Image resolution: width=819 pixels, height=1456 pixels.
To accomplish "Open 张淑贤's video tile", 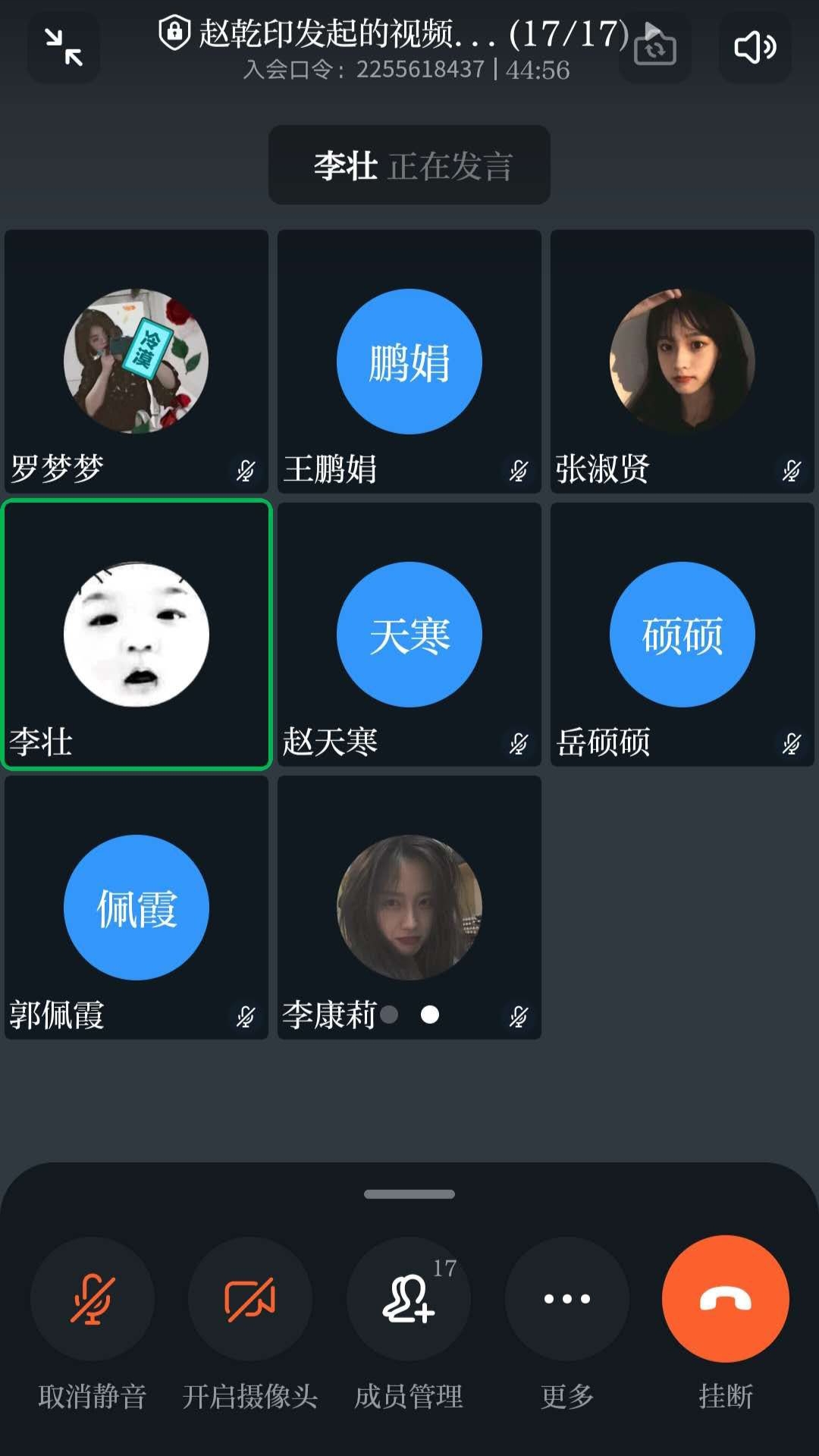I will 682,361.
